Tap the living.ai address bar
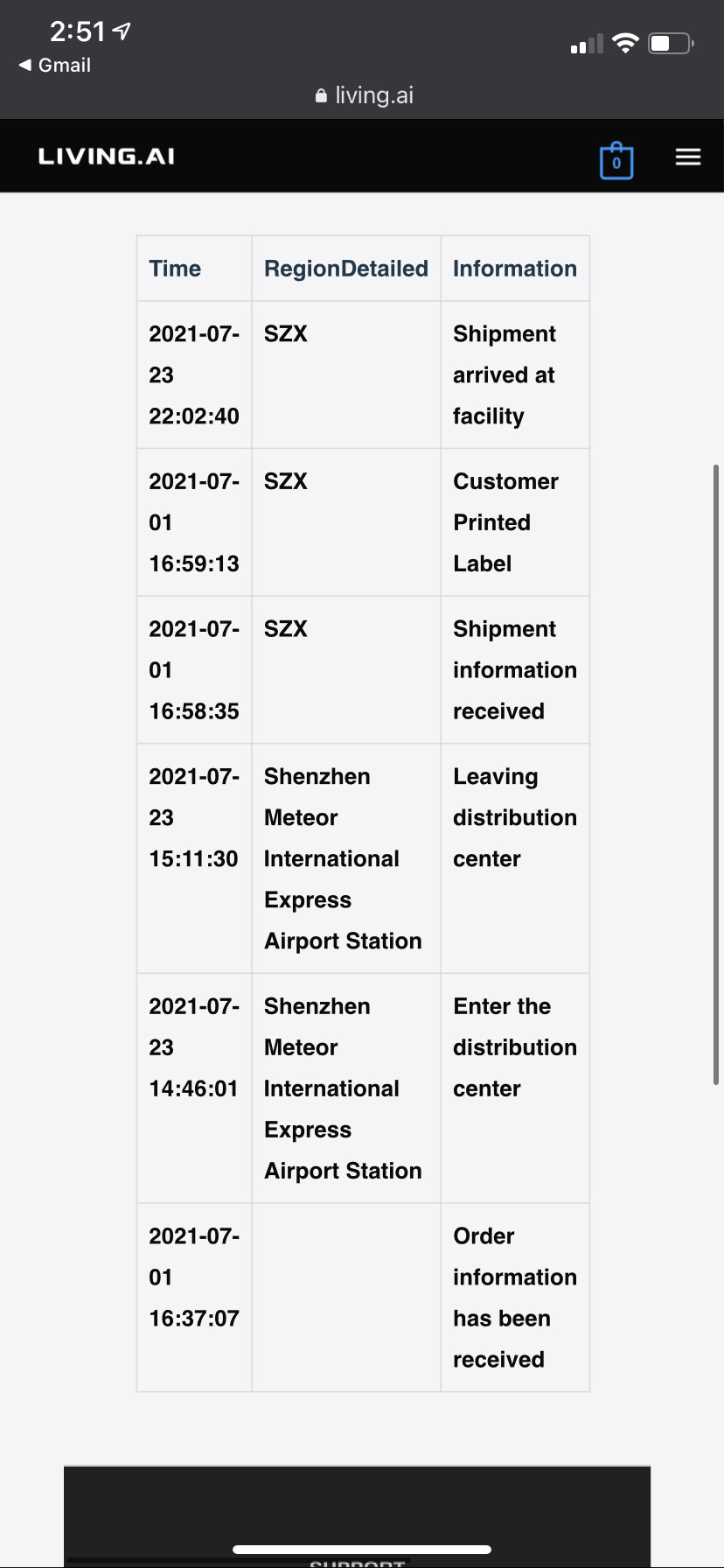This screenshot has height=1568, width=724. pos(364,95)
